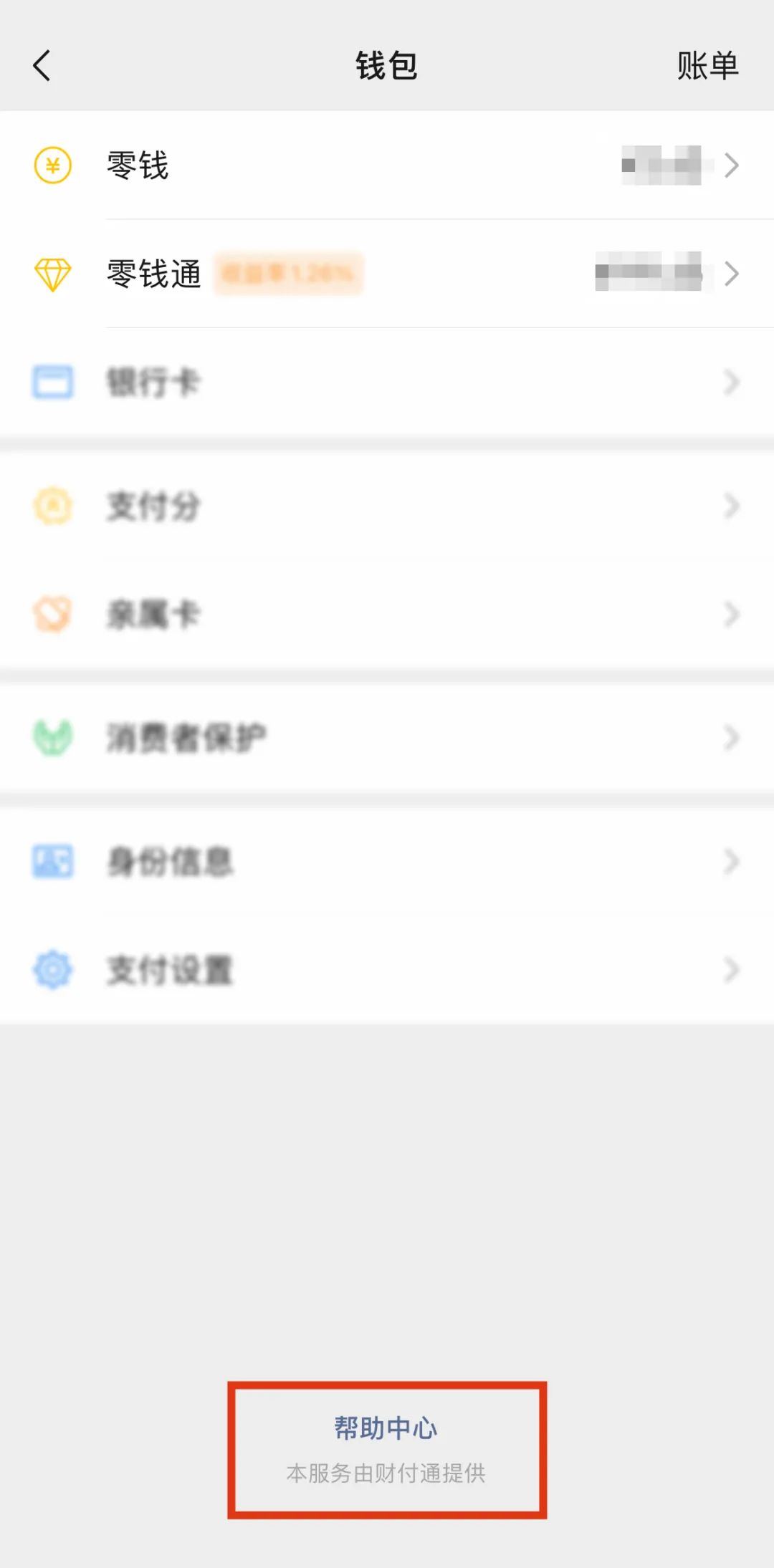Click the 零钱通 diamond icon
The image size is (774, 1568).
click(x=52, y=274)
